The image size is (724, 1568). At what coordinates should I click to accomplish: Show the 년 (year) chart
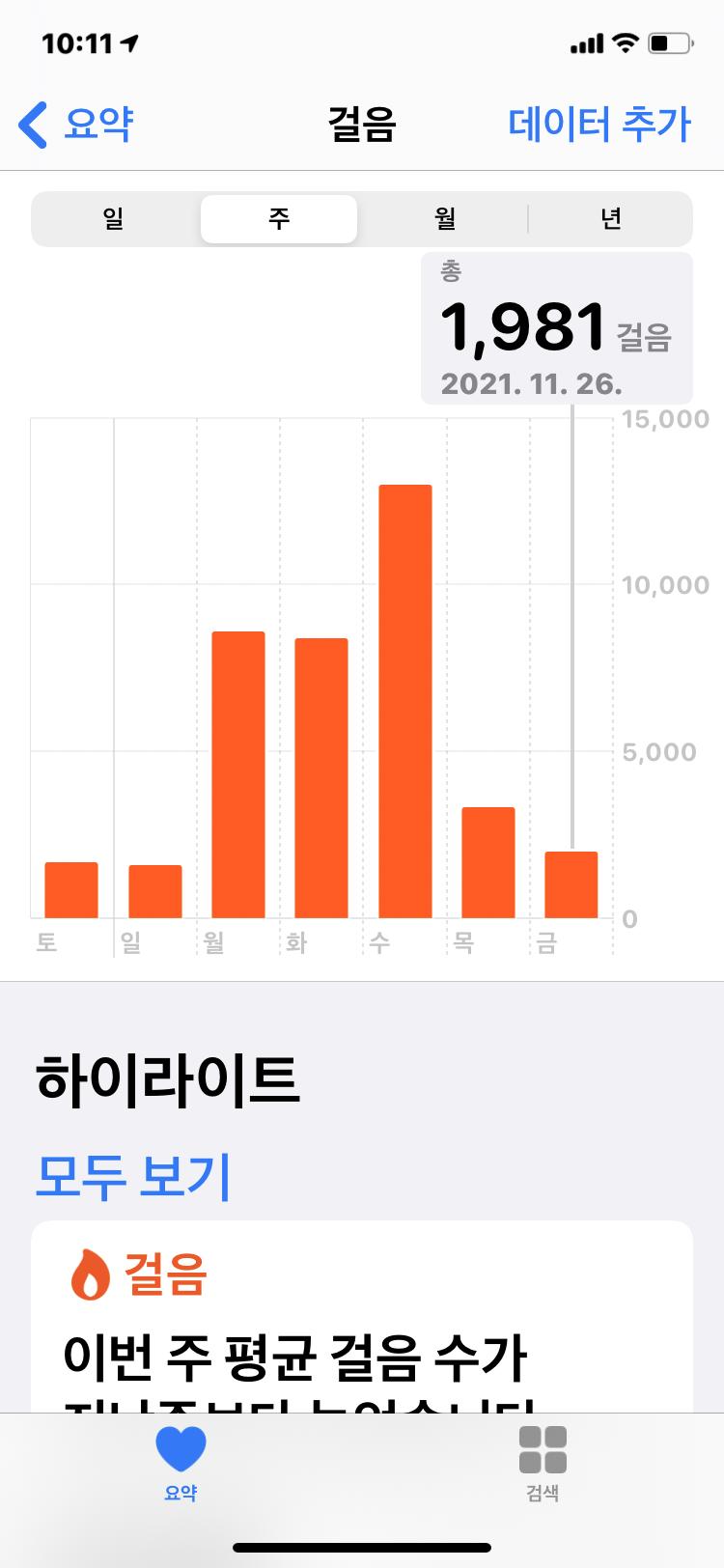point(610,219)
